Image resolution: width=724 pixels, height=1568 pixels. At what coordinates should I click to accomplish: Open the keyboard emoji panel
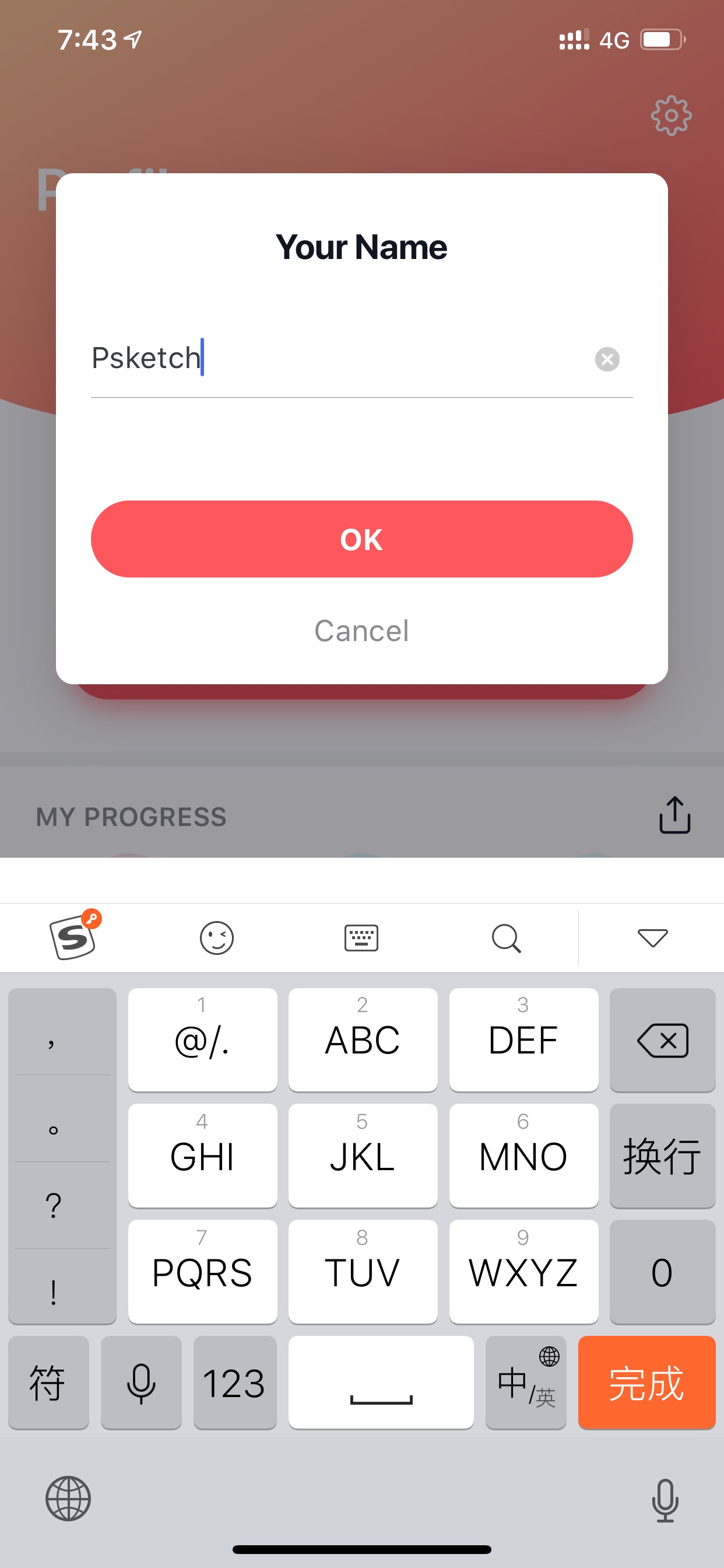click(x=217, y=937)
